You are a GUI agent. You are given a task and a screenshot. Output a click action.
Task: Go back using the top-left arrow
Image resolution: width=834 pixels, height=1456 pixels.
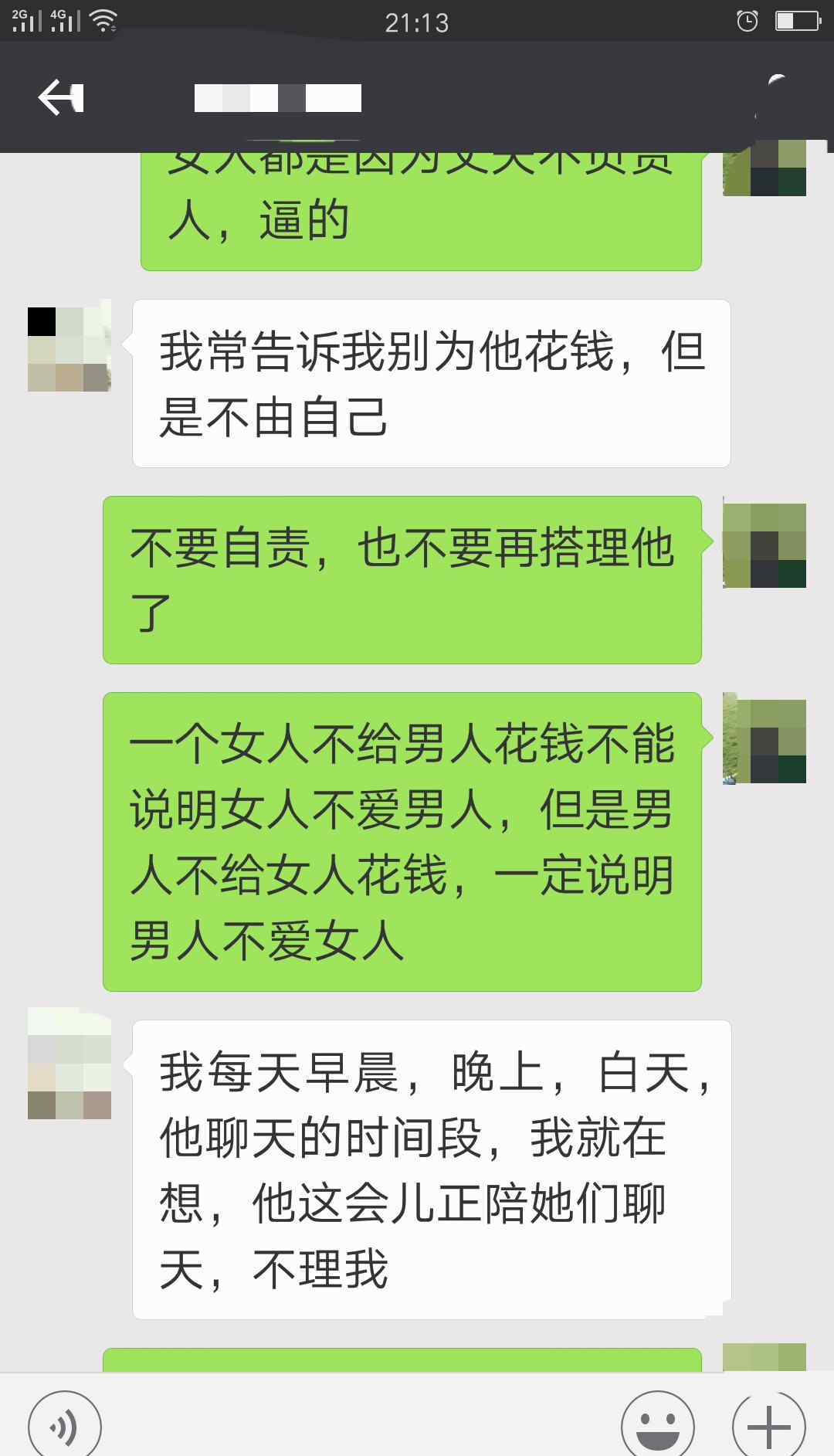[x=61, y=98]
